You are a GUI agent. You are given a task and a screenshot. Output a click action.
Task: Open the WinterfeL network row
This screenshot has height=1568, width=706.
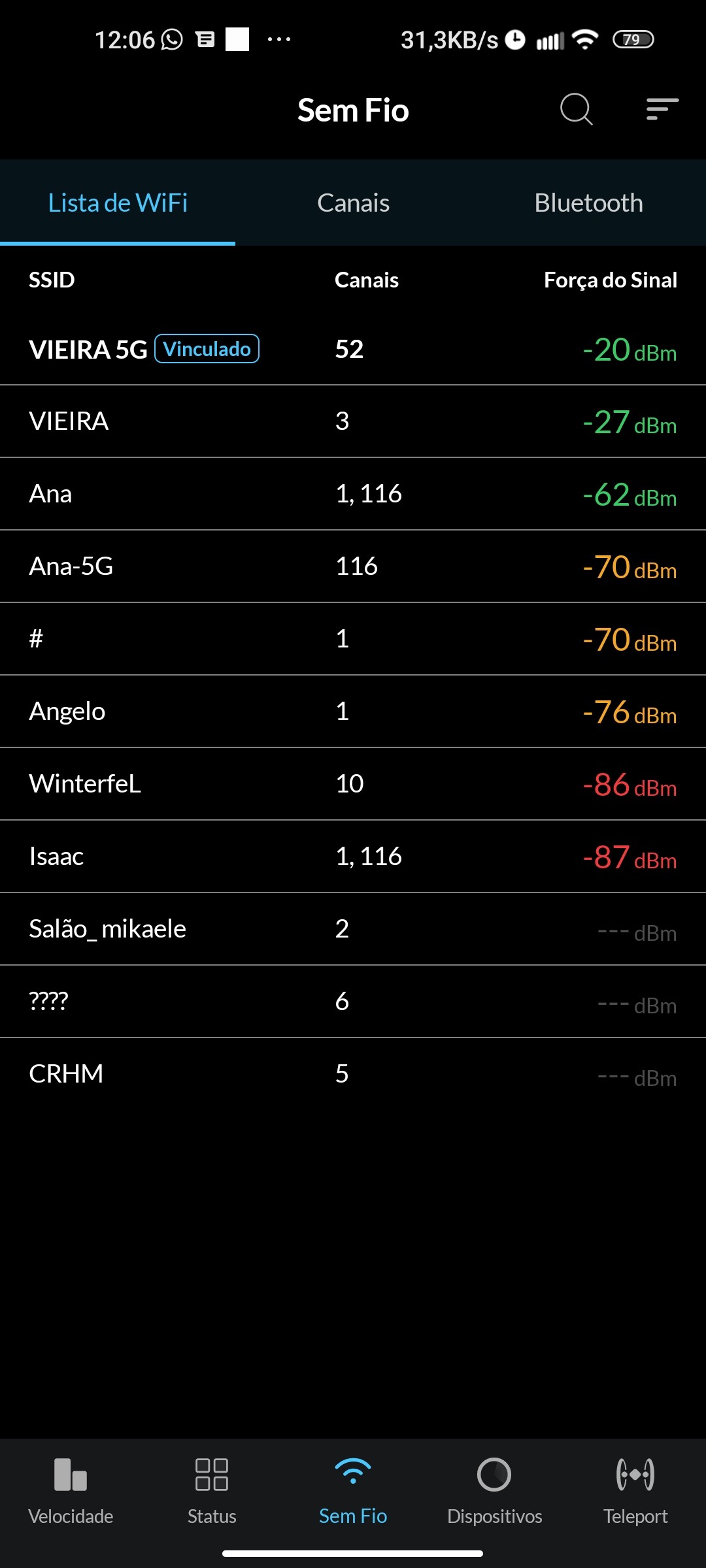353,784
